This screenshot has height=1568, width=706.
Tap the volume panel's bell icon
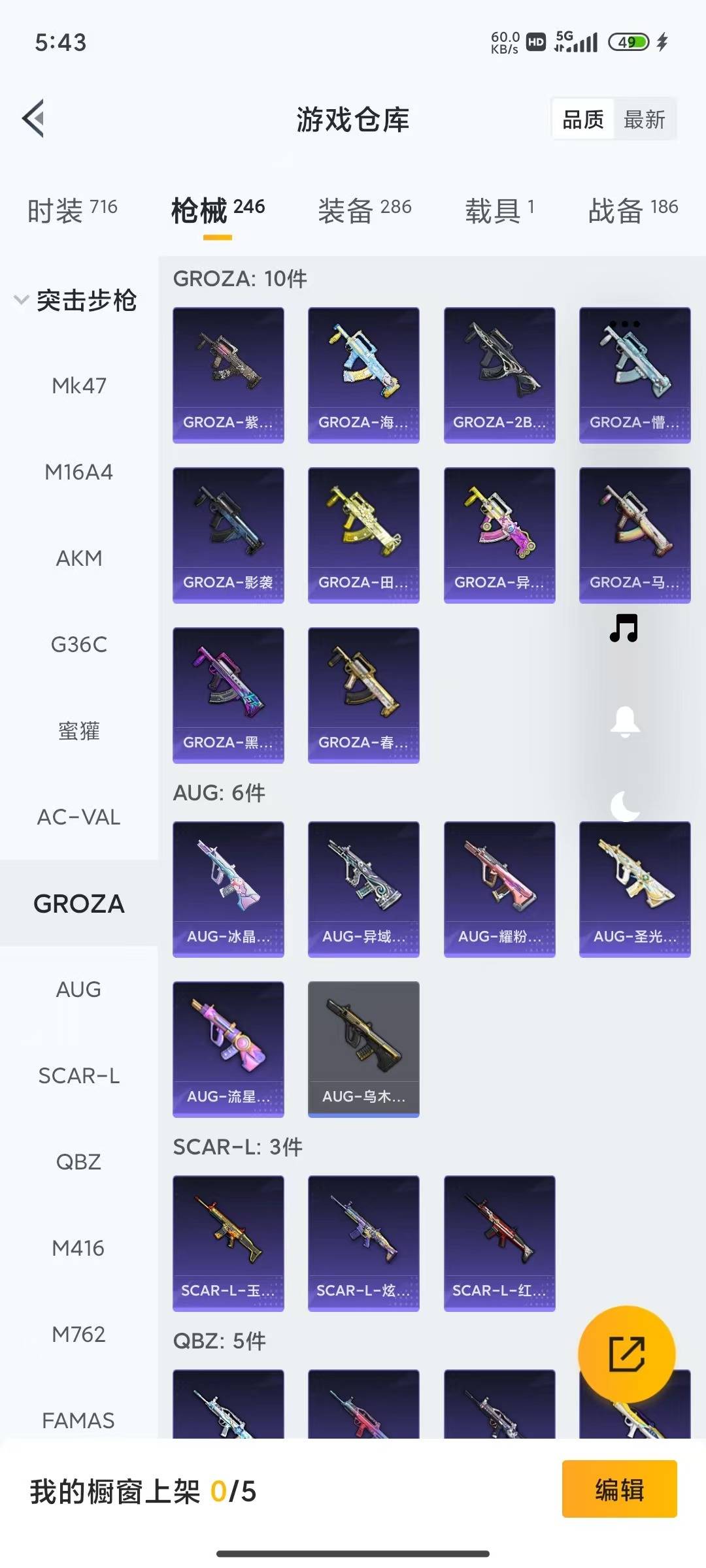click(x=625, y=722)
